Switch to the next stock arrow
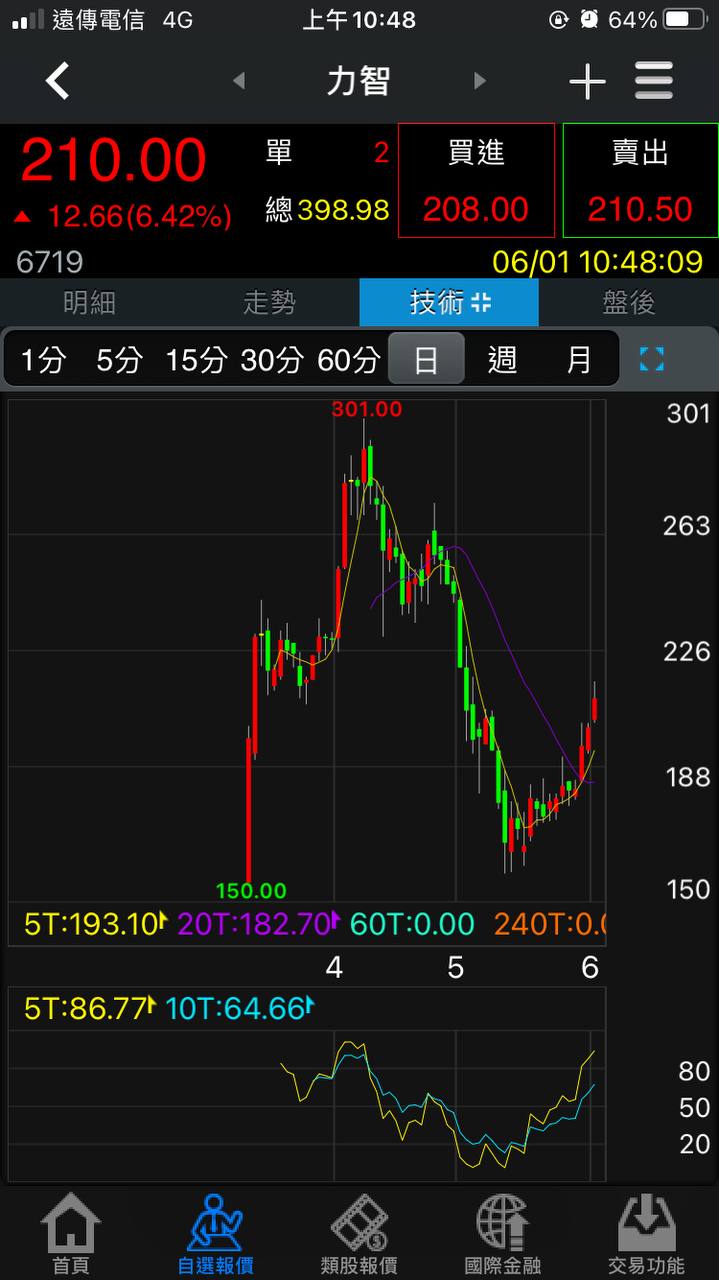The height and width of the screenshot is (1280, 719). [x=480, y=81]
